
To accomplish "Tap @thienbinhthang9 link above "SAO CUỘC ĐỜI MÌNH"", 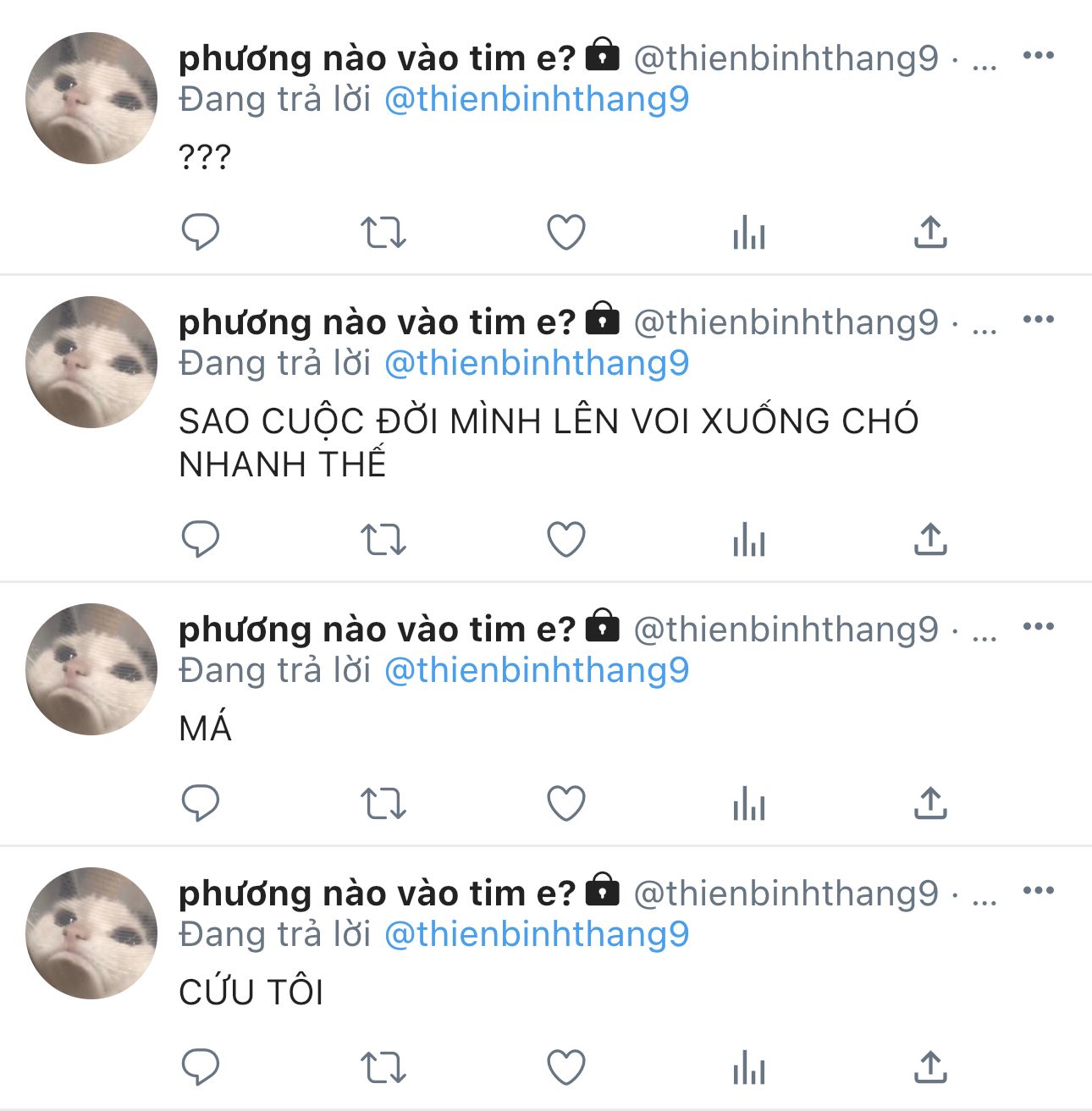I will pos(537,363).
